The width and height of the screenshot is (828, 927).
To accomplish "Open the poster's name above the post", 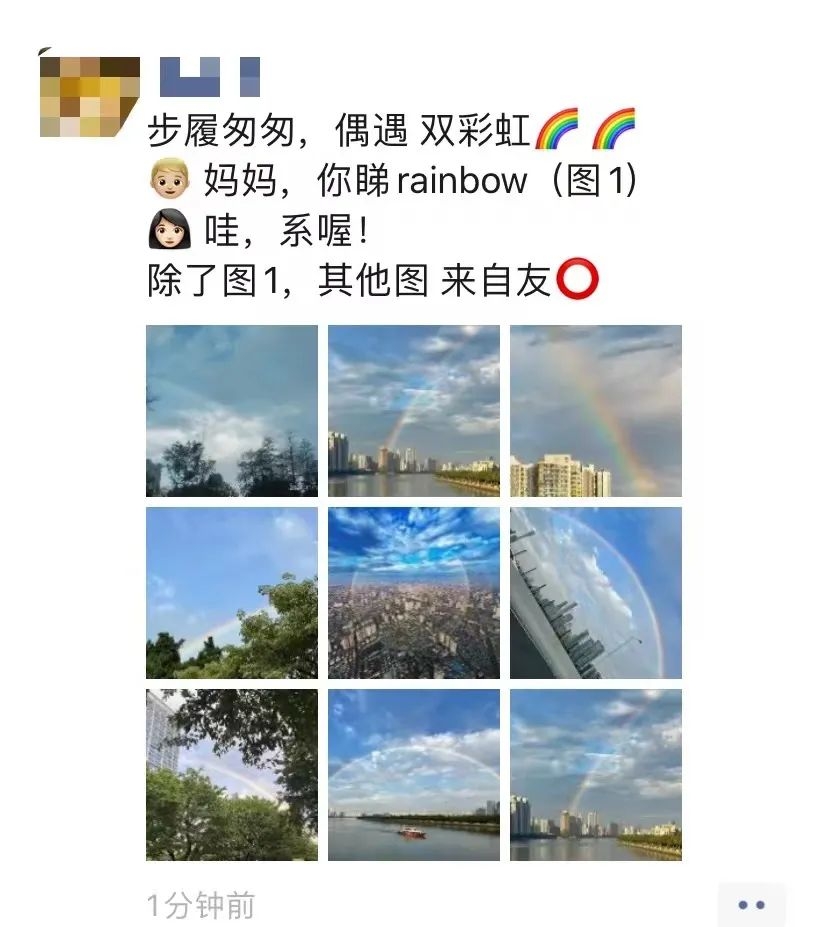I will 210,77.
